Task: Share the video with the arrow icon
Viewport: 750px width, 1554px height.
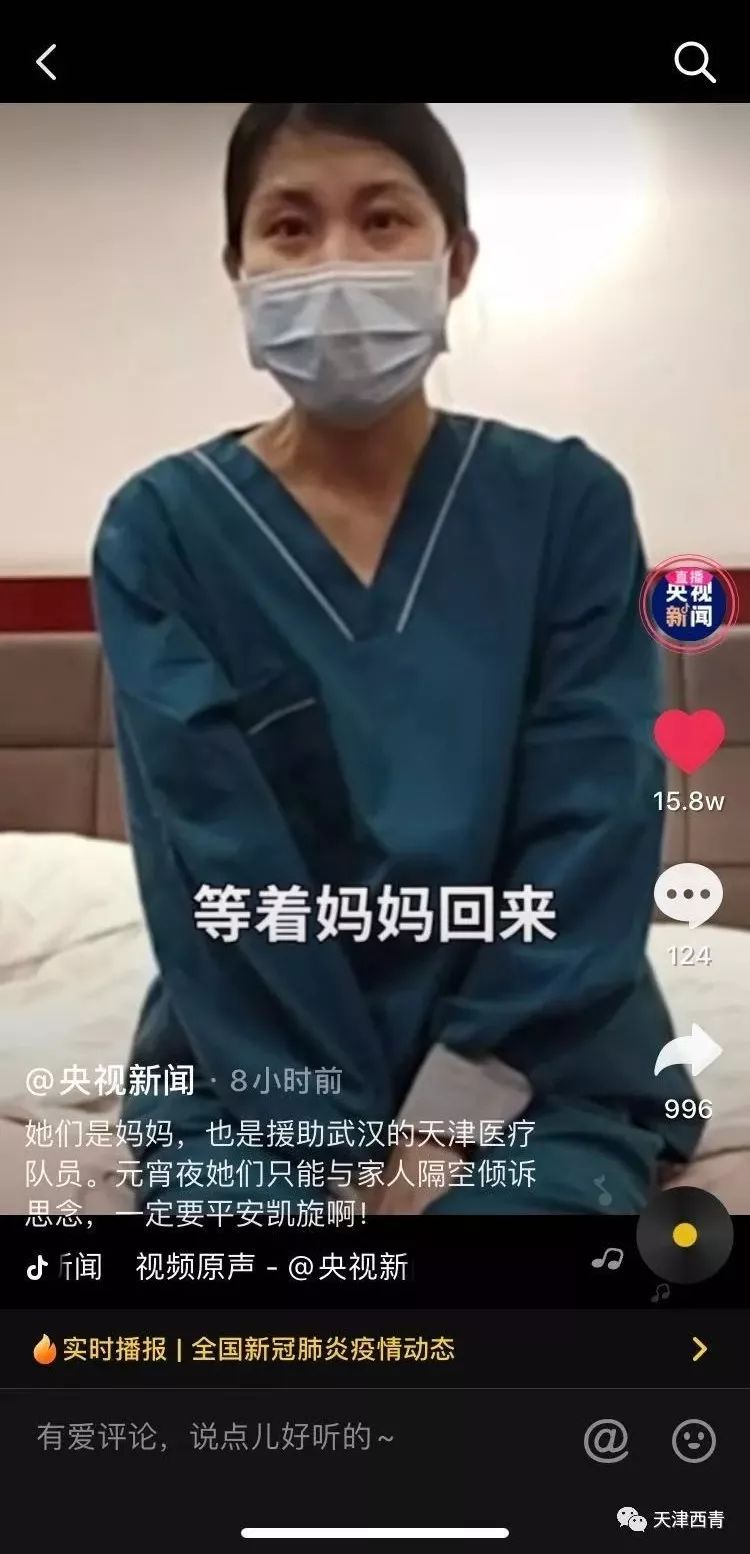Action: click(689, 1051)
